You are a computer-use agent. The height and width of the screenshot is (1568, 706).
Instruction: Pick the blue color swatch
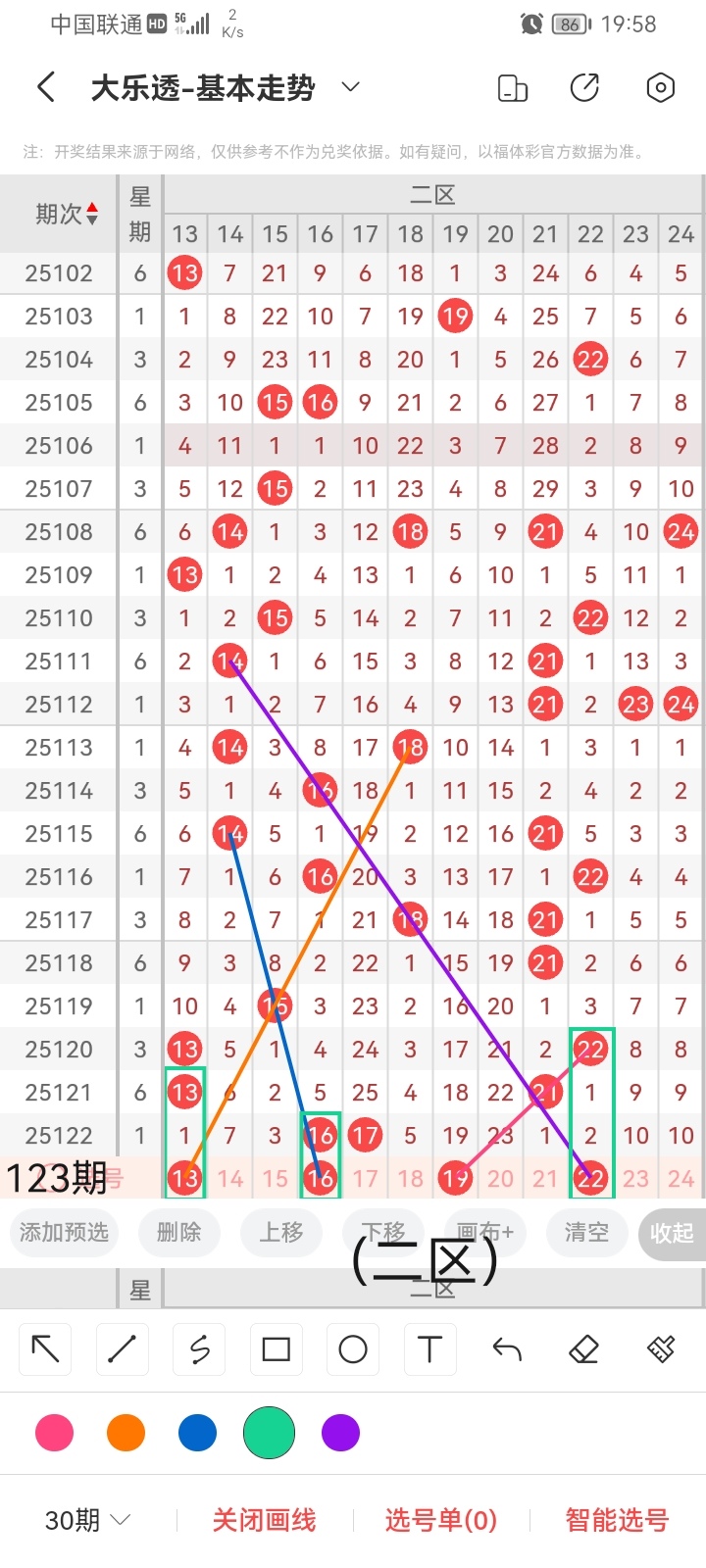pos(197,1433)
